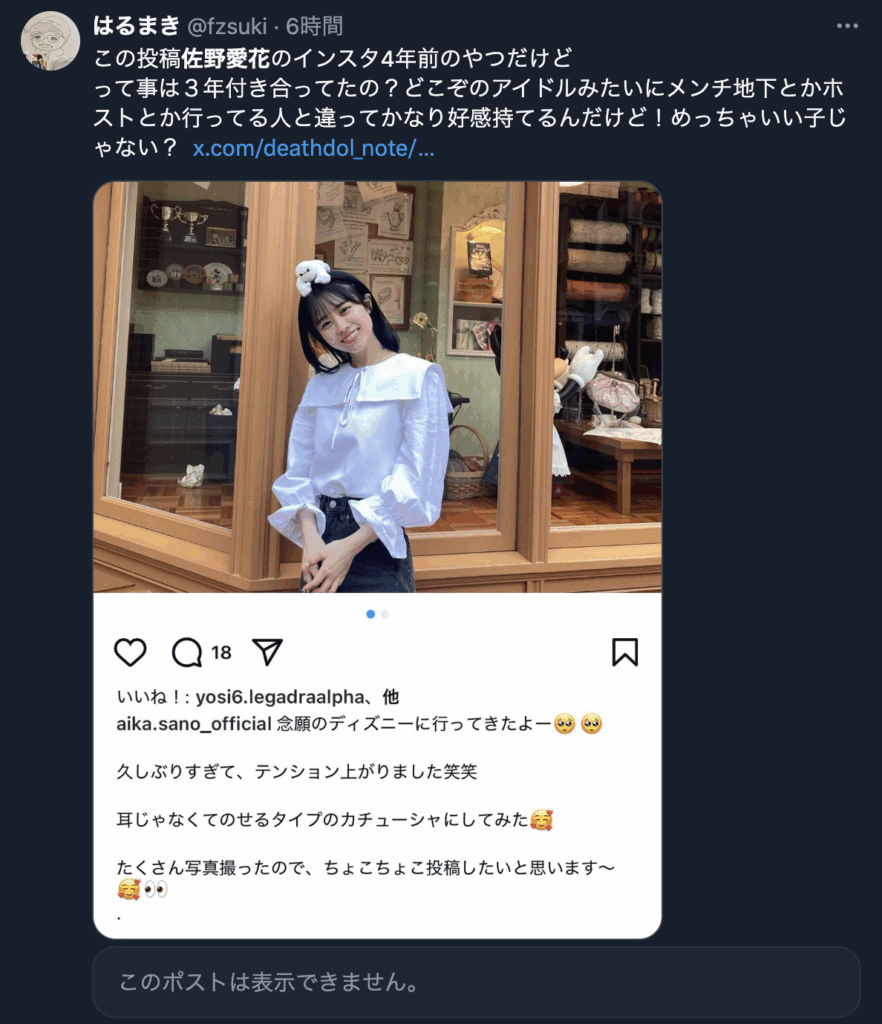Open the x.com/deathdol_note link
Image resolution: width=882 pixels, height=1024 pixels.
pos(313,149)
